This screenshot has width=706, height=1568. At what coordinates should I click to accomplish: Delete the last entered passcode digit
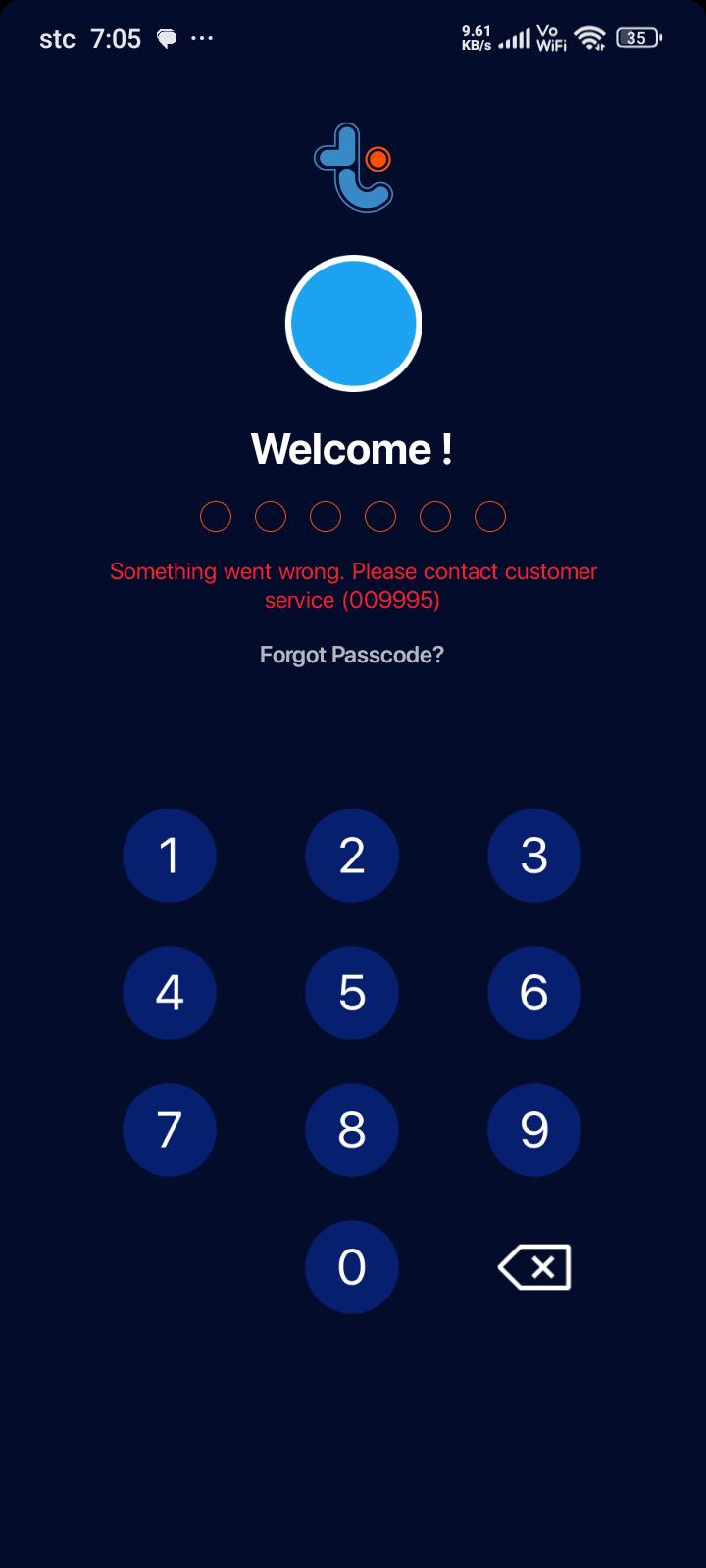coord(534,1267)
